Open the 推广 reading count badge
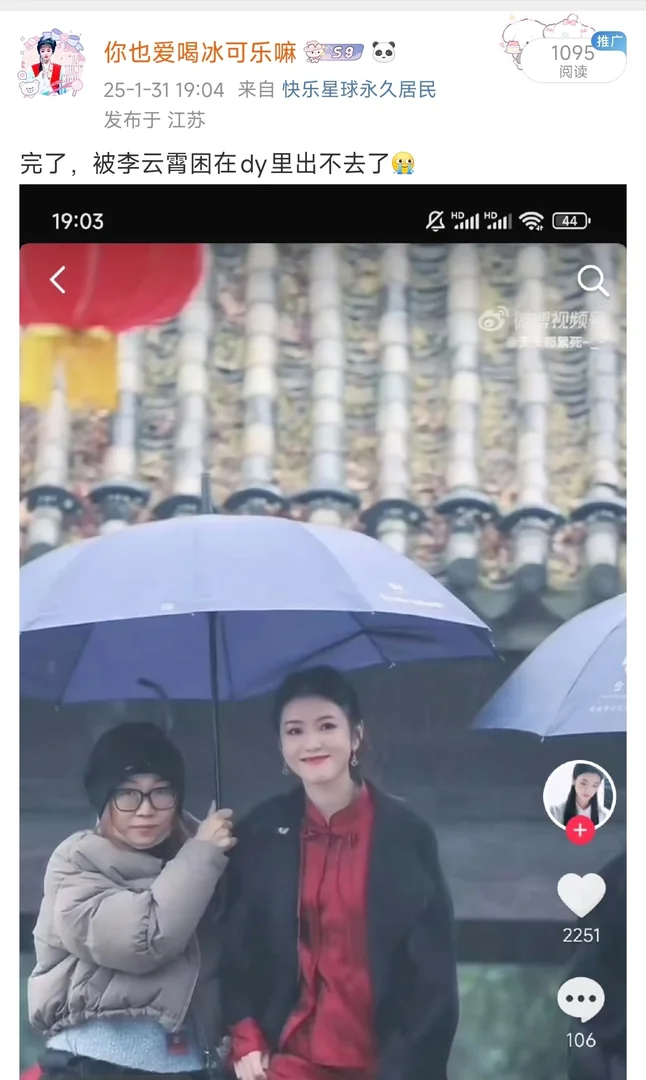The width and height of the screenshot is (646, 1080). 574,59
